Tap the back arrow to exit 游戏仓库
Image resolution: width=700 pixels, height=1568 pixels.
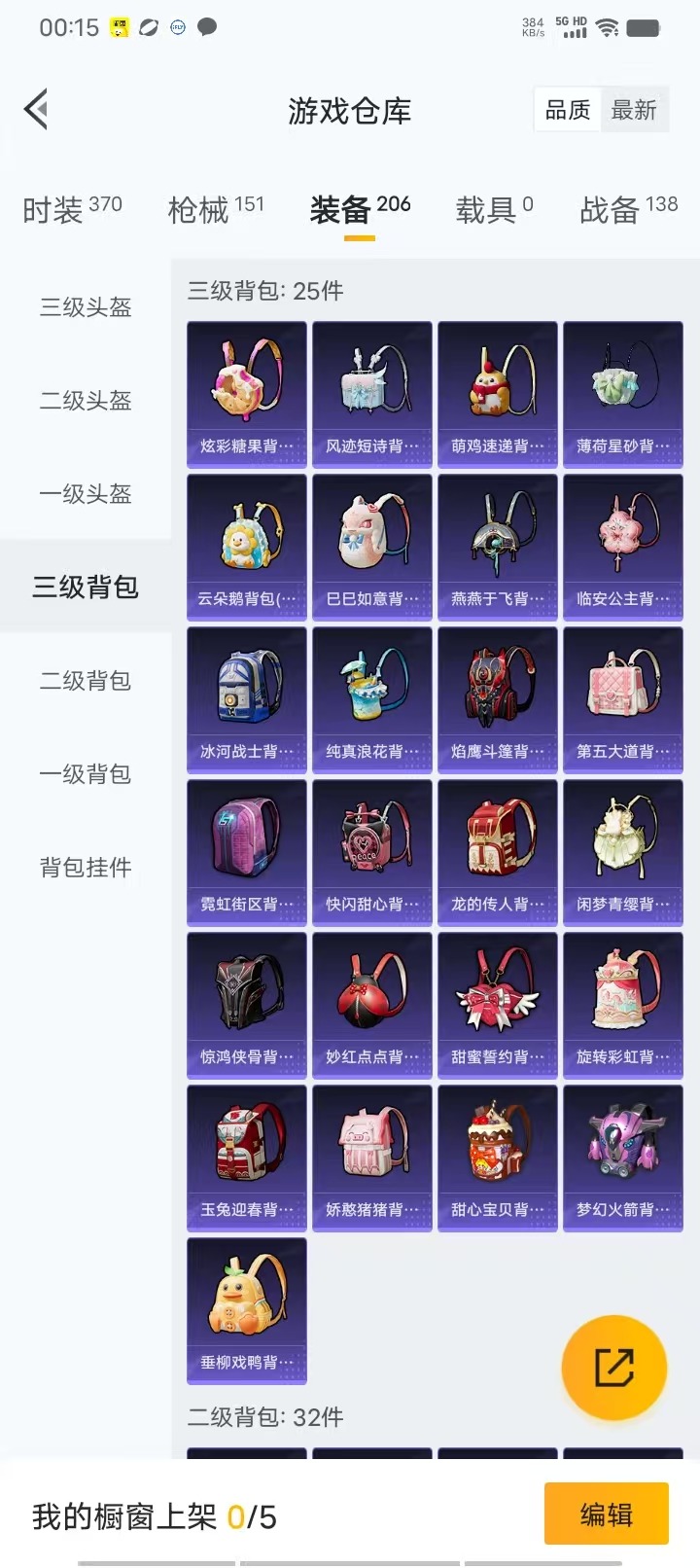(36, 109)
